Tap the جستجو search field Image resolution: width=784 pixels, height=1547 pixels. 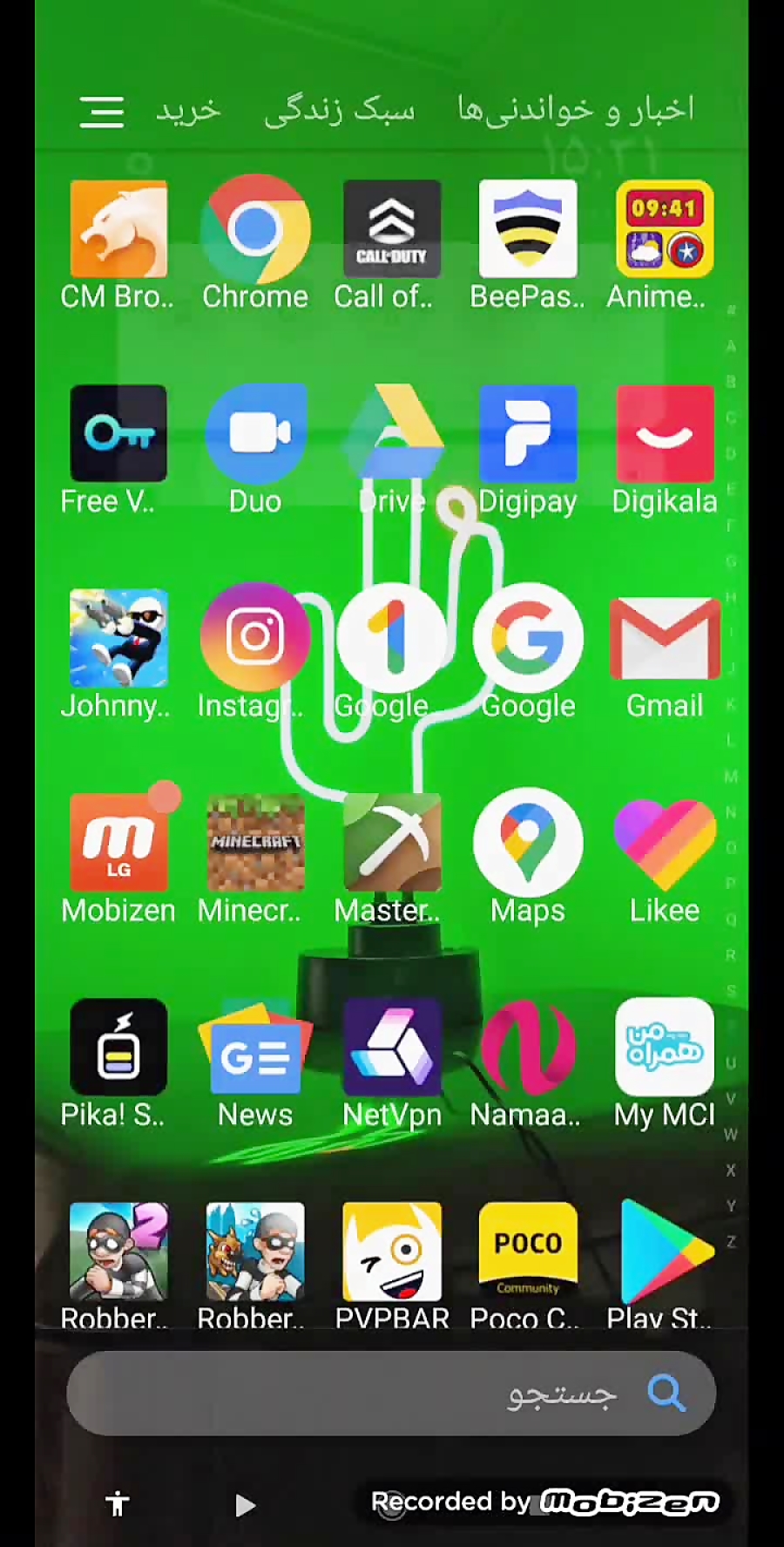point(392,1393)
